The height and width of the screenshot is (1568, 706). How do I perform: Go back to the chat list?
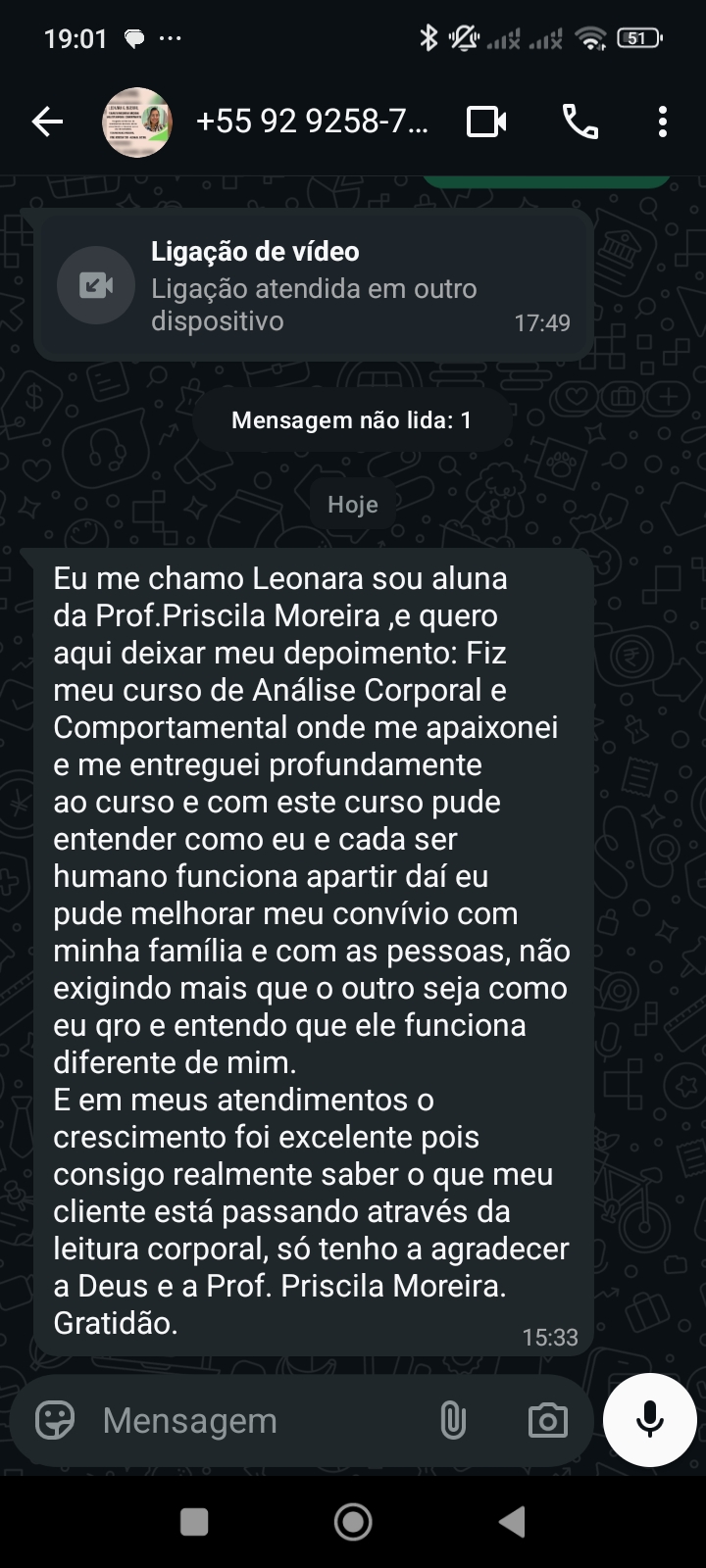point(47,122)
